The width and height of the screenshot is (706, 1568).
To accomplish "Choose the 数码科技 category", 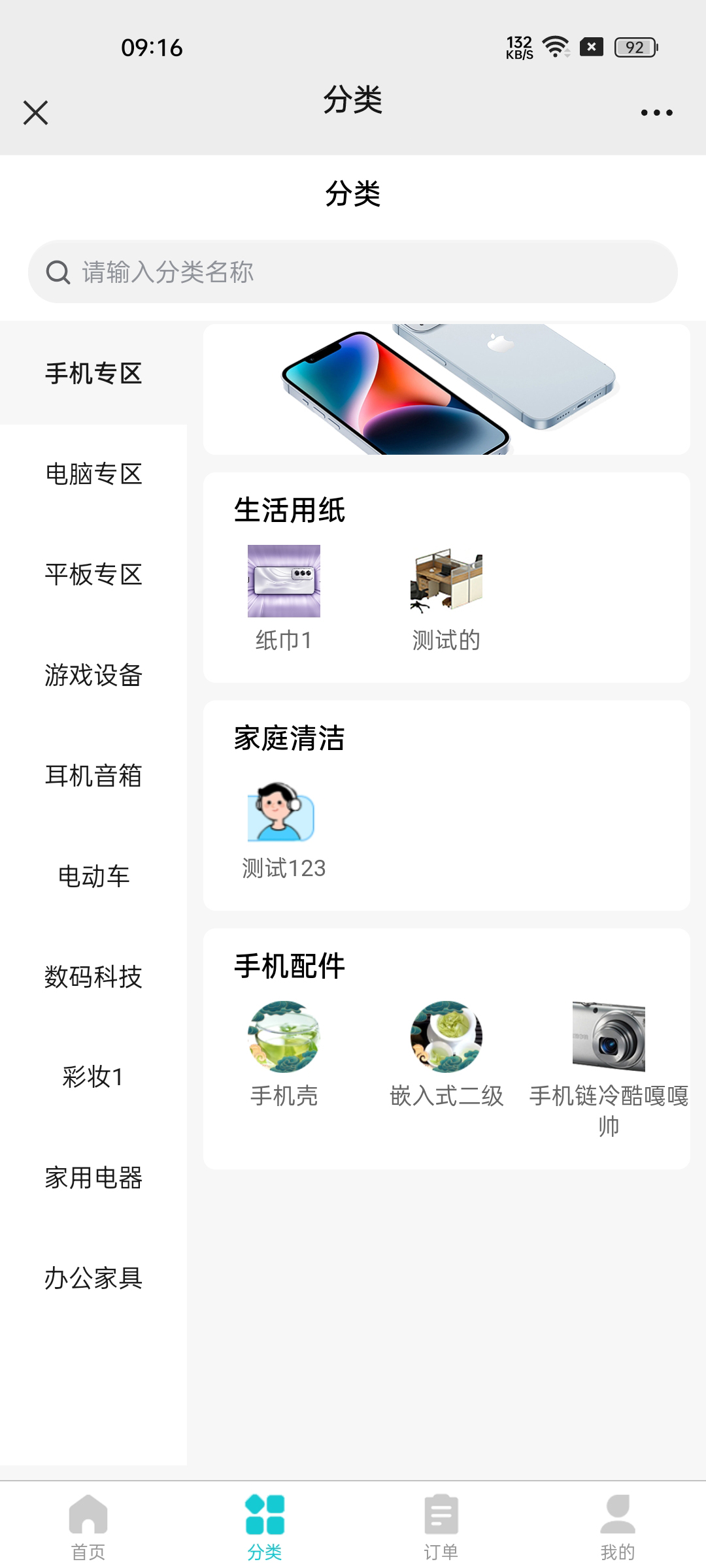I will tap(93, 977).
